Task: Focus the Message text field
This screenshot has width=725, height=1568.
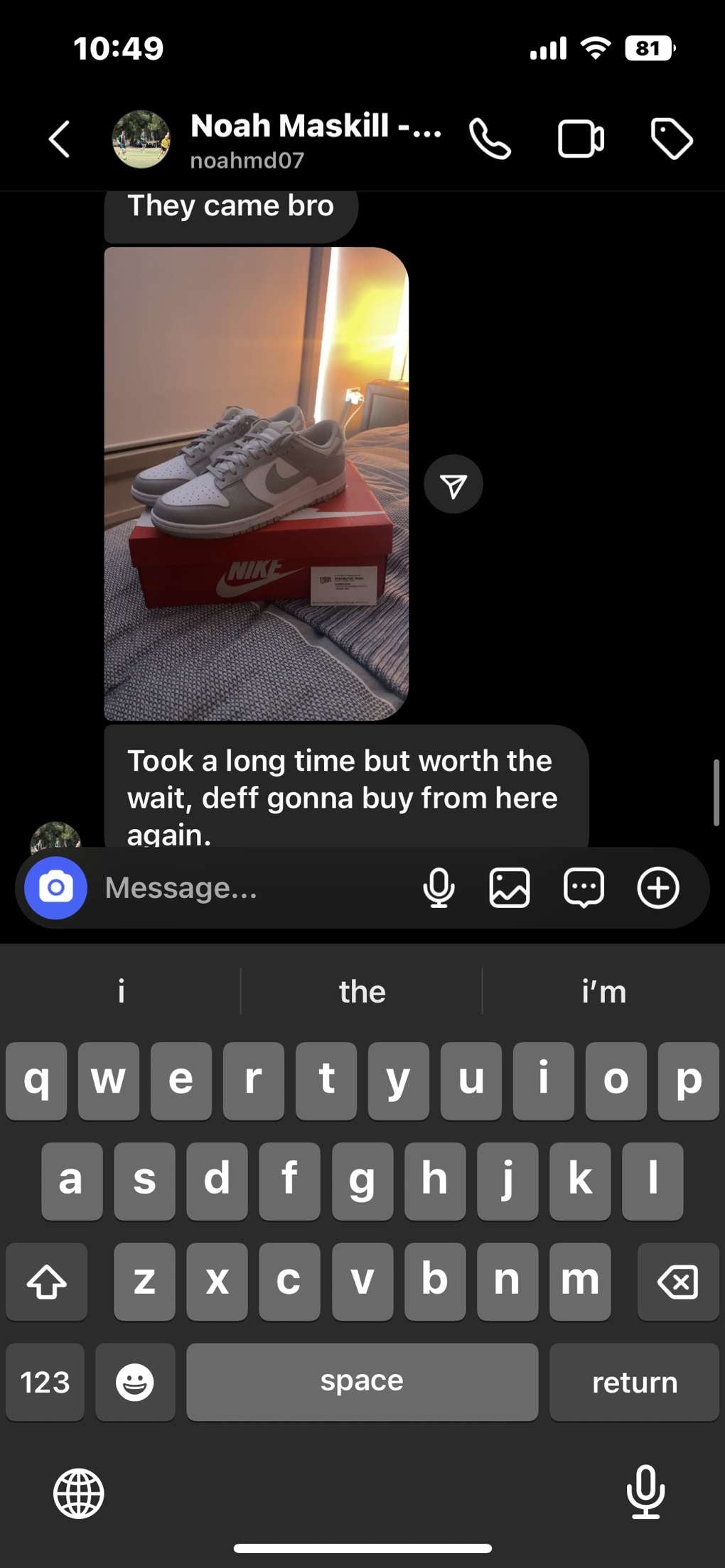Action: (249, 887)
